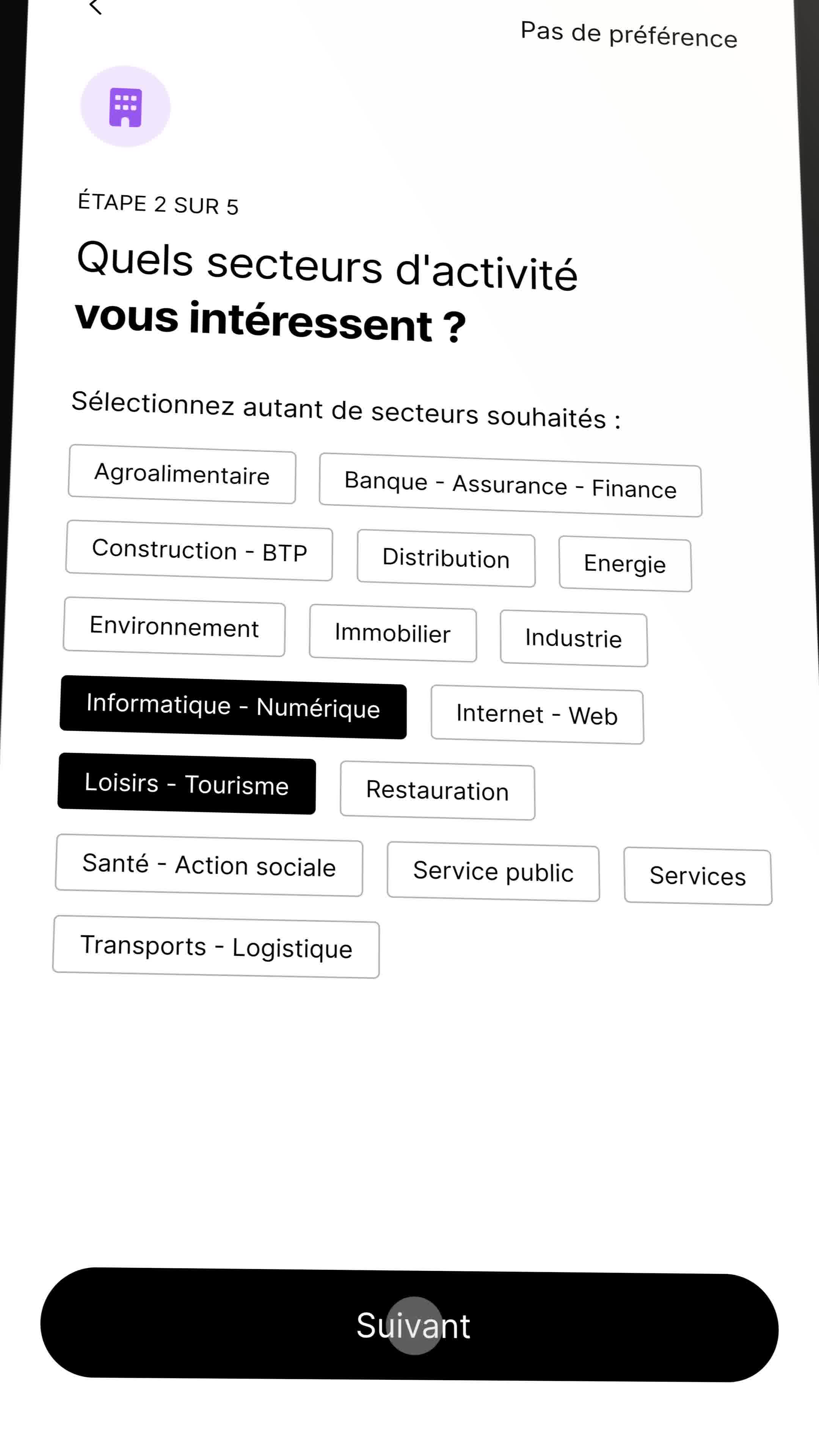This screenshot has height=1456, width=819.
Task: Select the Immobilier chip
Action: pos(392,633)
